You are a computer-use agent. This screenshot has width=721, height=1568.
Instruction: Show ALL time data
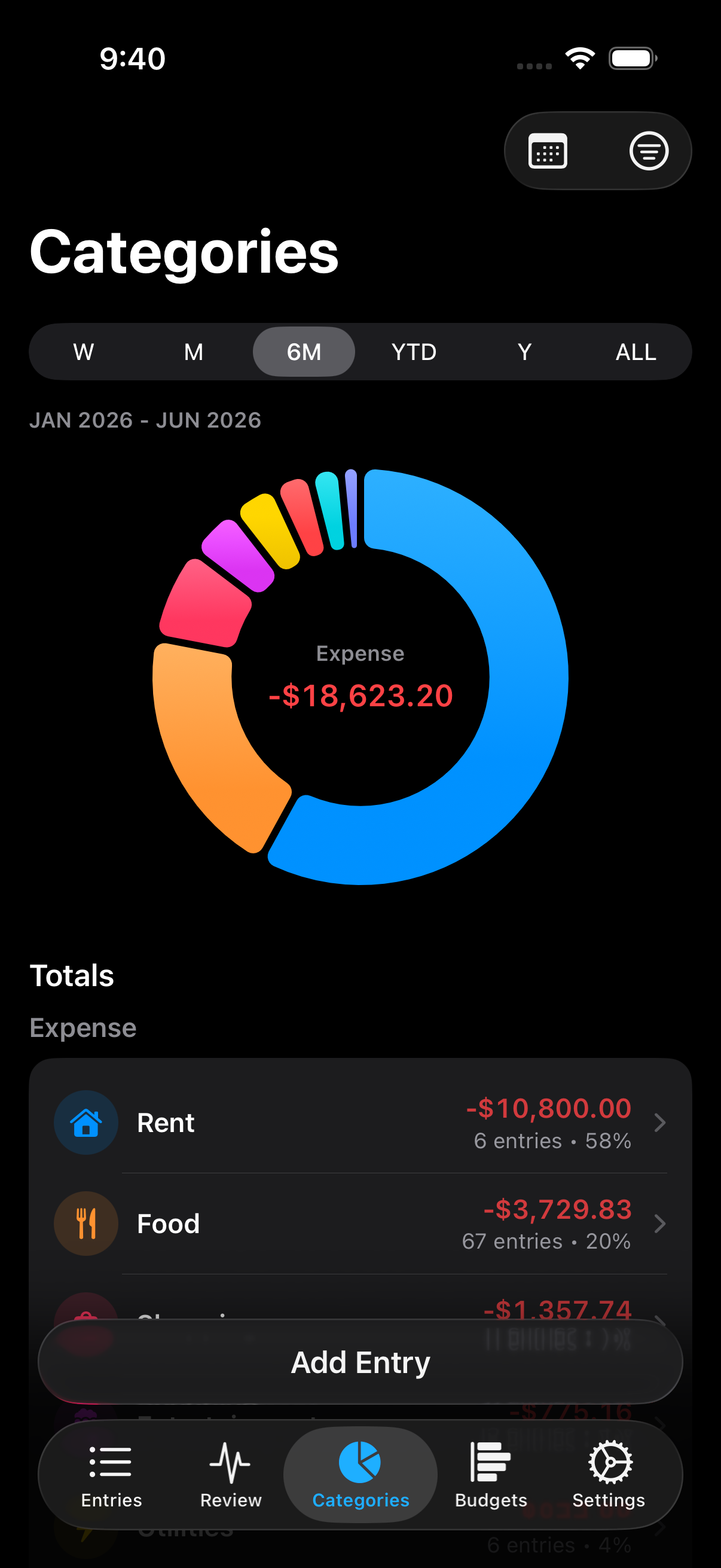(x=636, y=352)
